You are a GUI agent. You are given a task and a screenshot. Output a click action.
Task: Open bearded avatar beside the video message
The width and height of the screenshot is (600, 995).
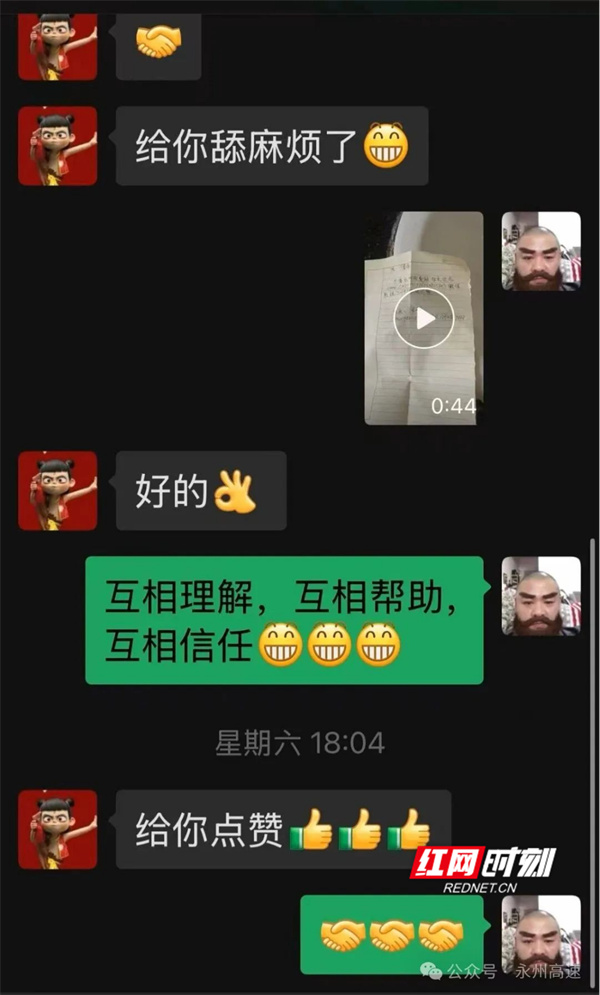(540, 251)
